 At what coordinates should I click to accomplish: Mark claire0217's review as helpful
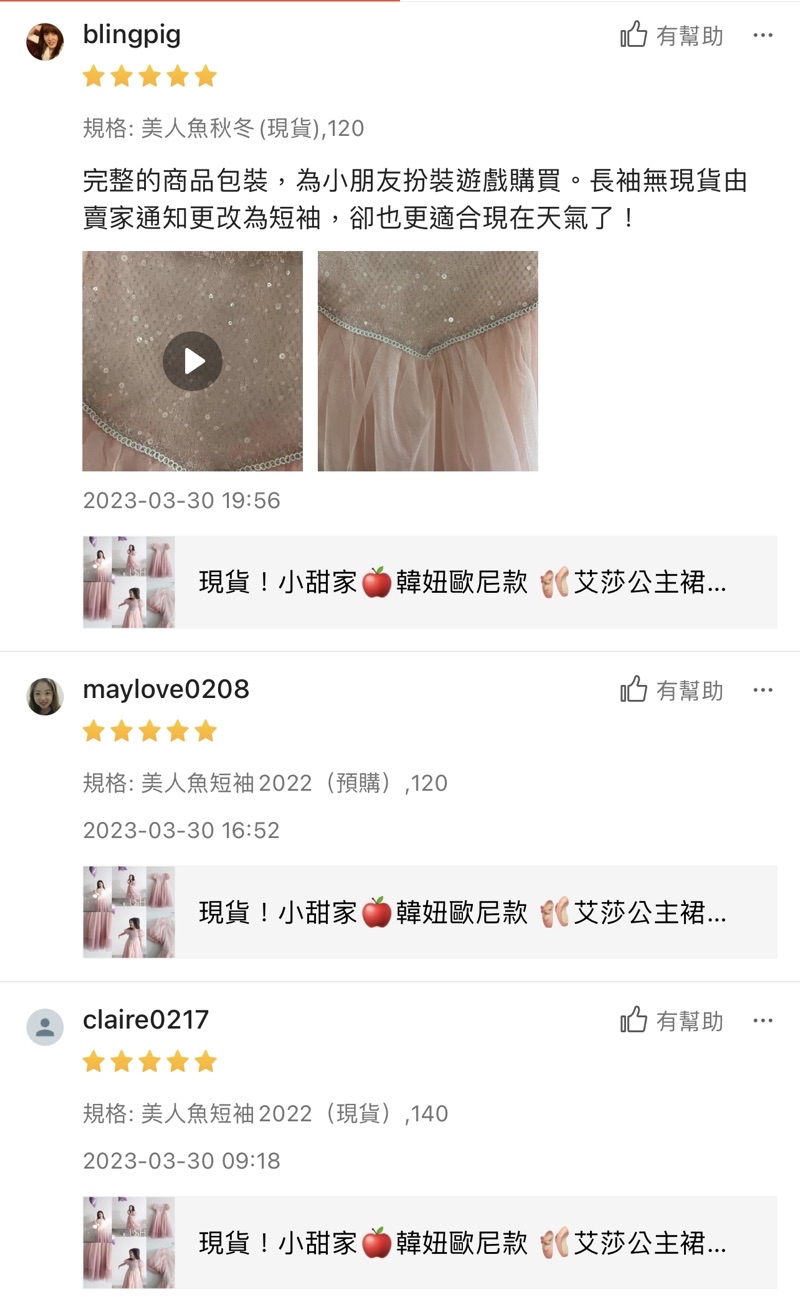pyautogui.click(x=671, y=1021)
